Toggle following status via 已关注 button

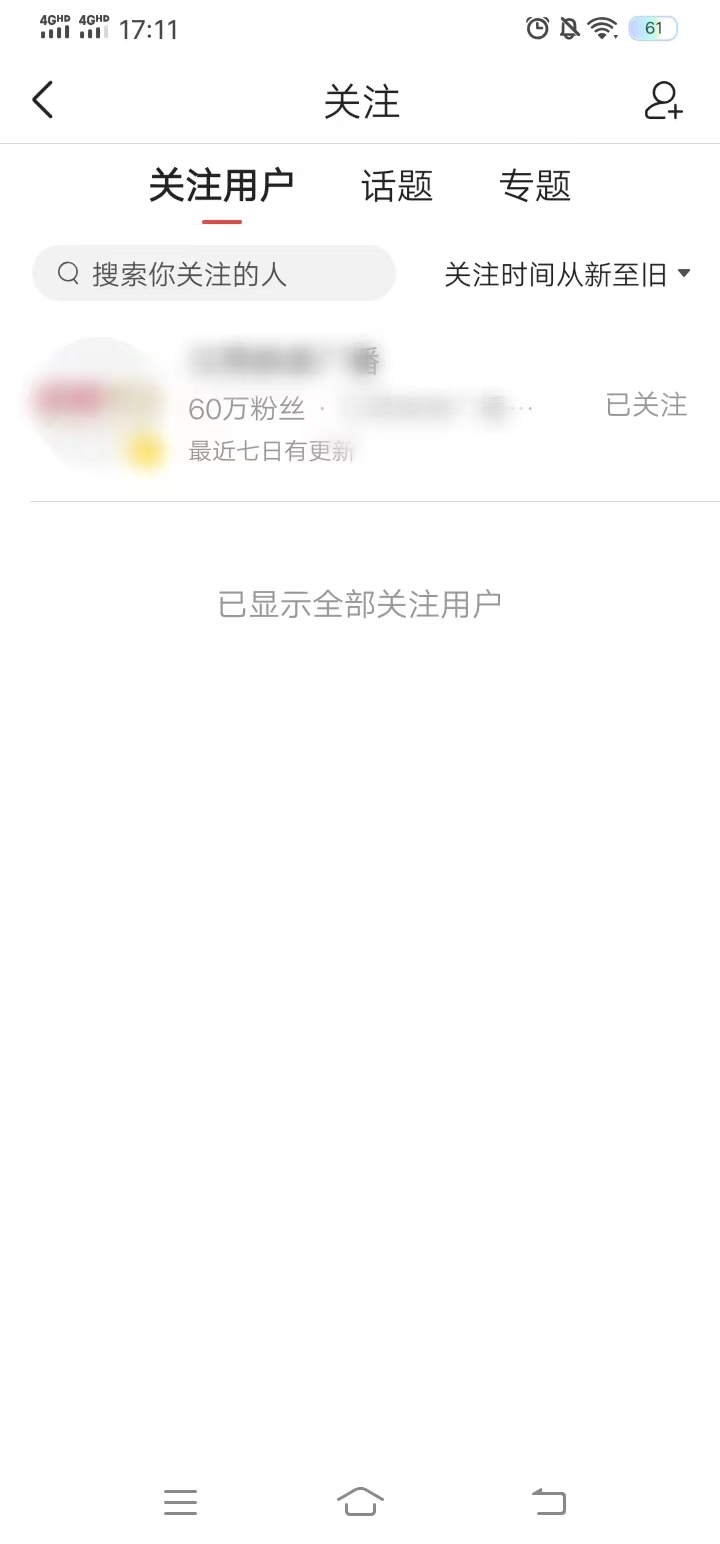pos(645,405)
